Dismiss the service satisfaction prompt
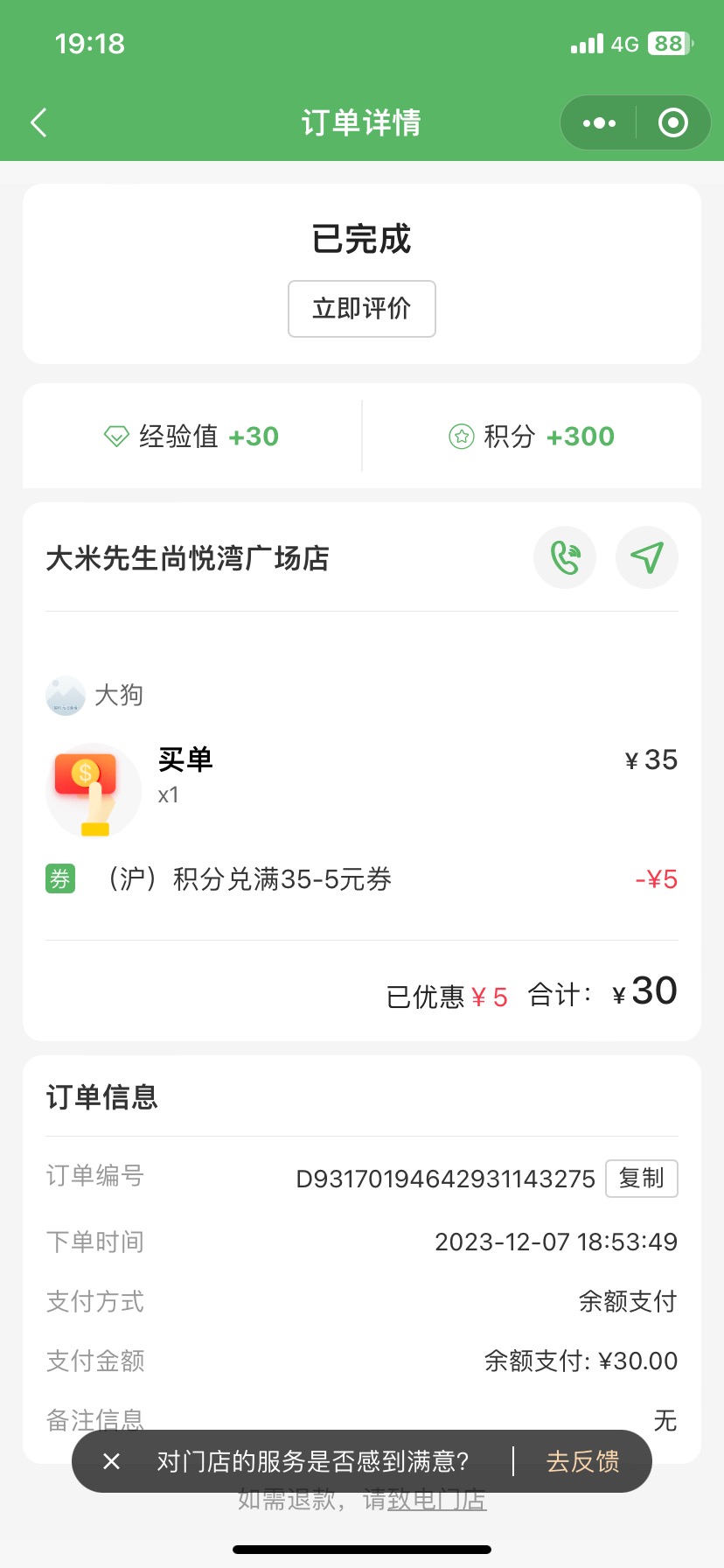The image size is (724, 1568). point(111,1461)
